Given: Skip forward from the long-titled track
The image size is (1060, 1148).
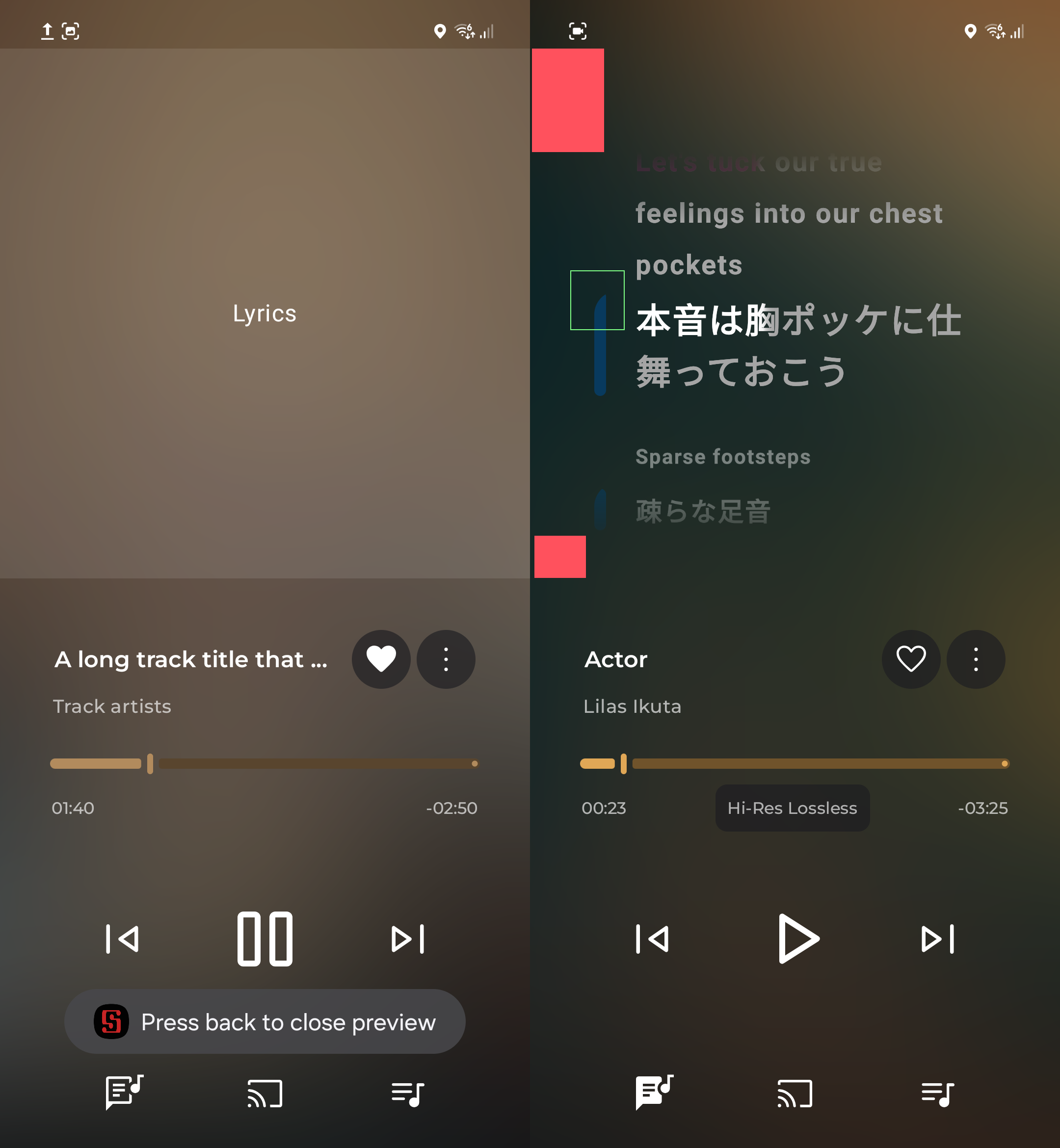Looking at the screenshot, I should pyautogui.click(x=407, y=939).
